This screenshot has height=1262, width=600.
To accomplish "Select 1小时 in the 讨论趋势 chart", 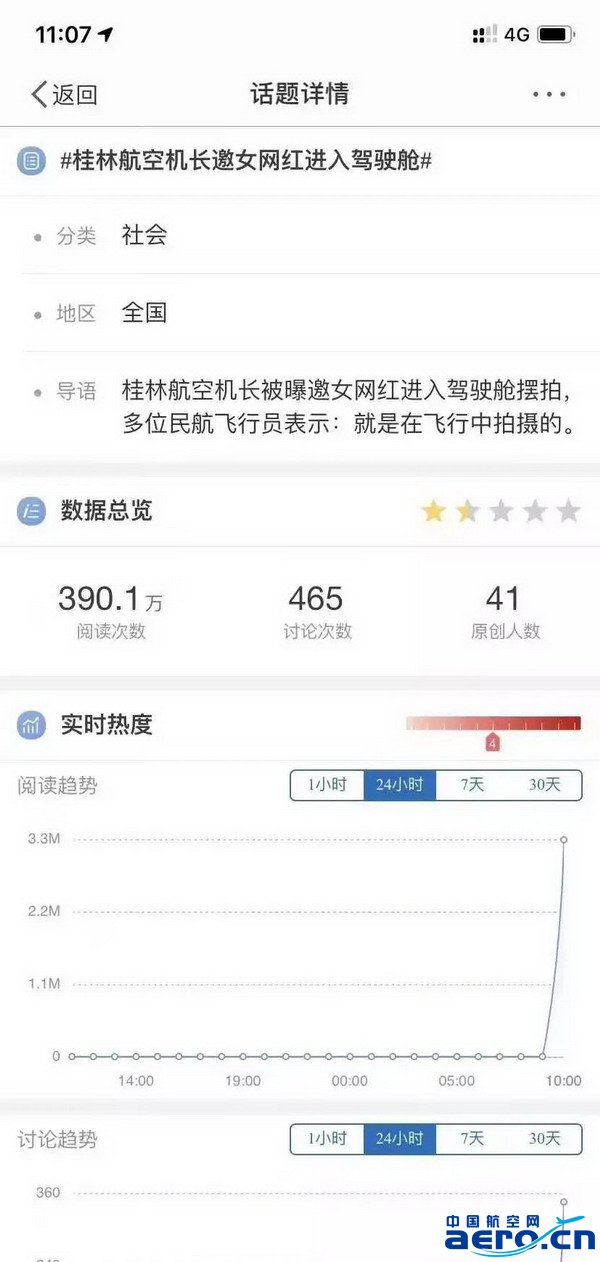I will pyautogui.click(x=327, y=1139).
